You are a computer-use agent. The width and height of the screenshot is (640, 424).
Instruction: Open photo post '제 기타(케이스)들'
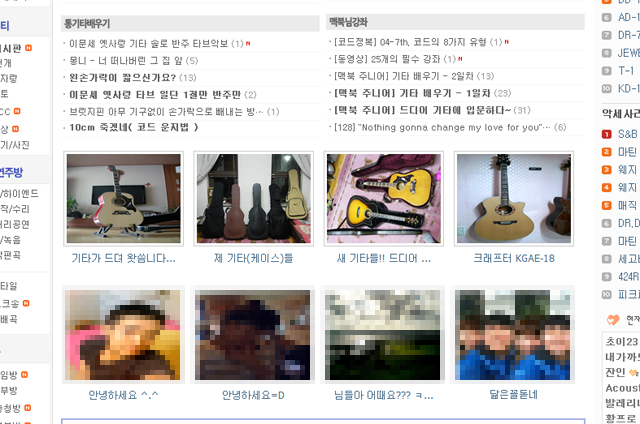(253, 257)
